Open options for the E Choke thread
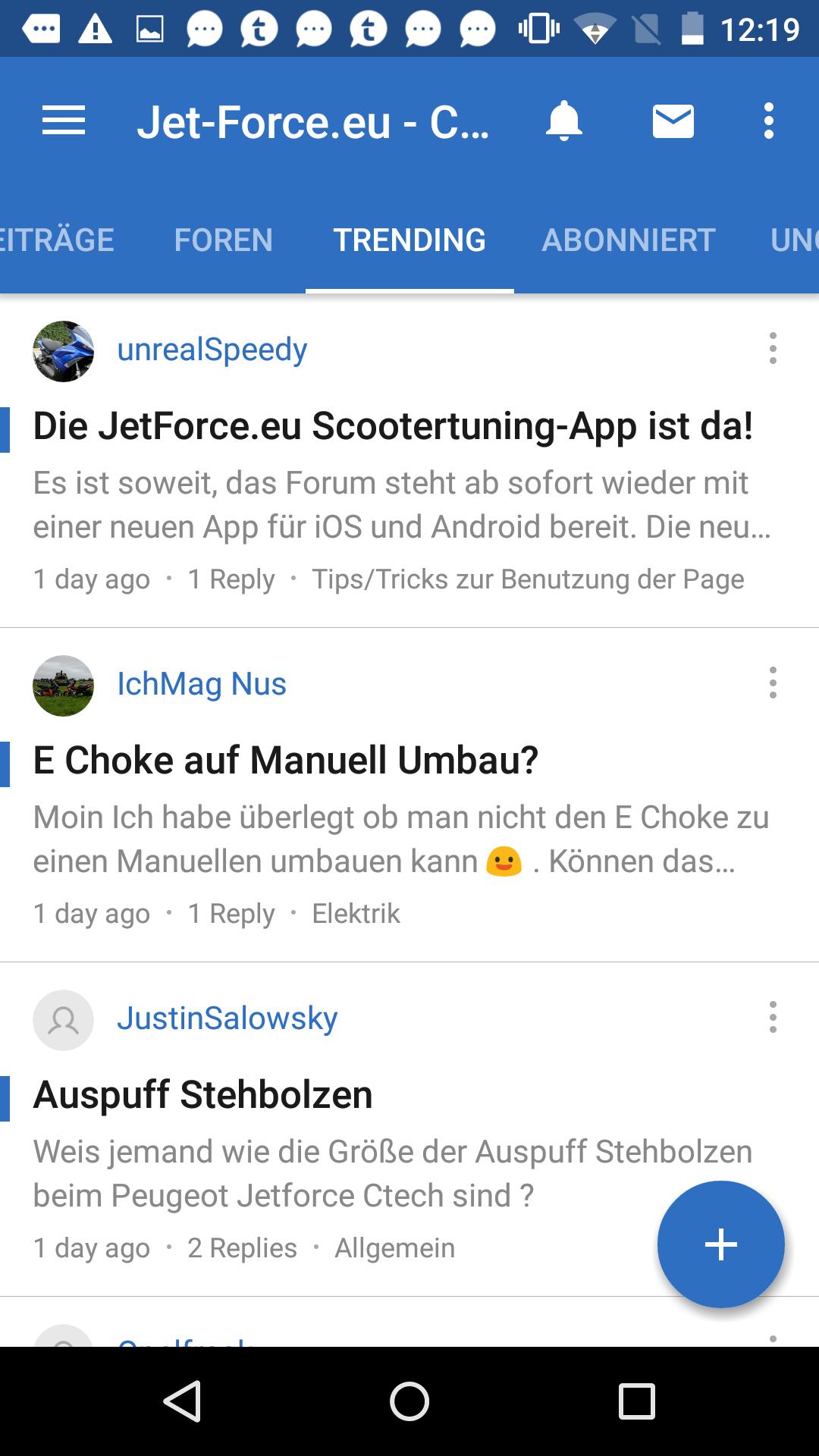819x1456 pixels. [x=773, y=684]
